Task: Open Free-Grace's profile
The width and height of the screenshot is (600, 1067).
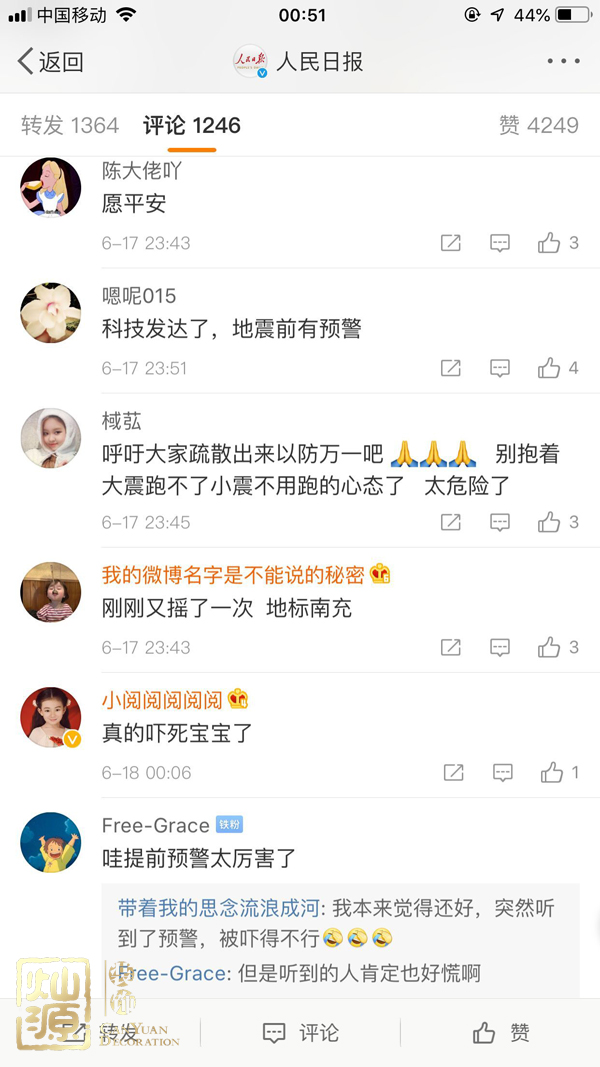Action: pos(155,825)
